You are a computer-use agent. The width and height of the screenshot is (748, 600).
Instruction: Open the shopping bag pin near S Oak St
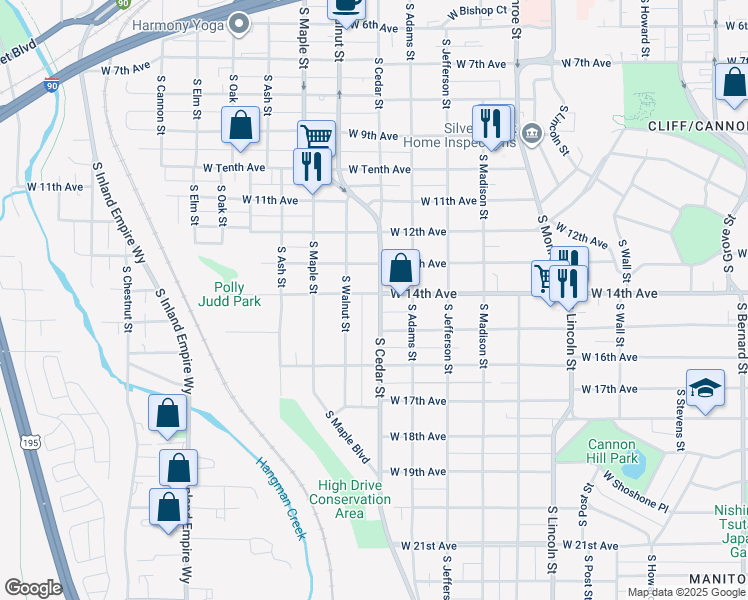tap(240, 127)
